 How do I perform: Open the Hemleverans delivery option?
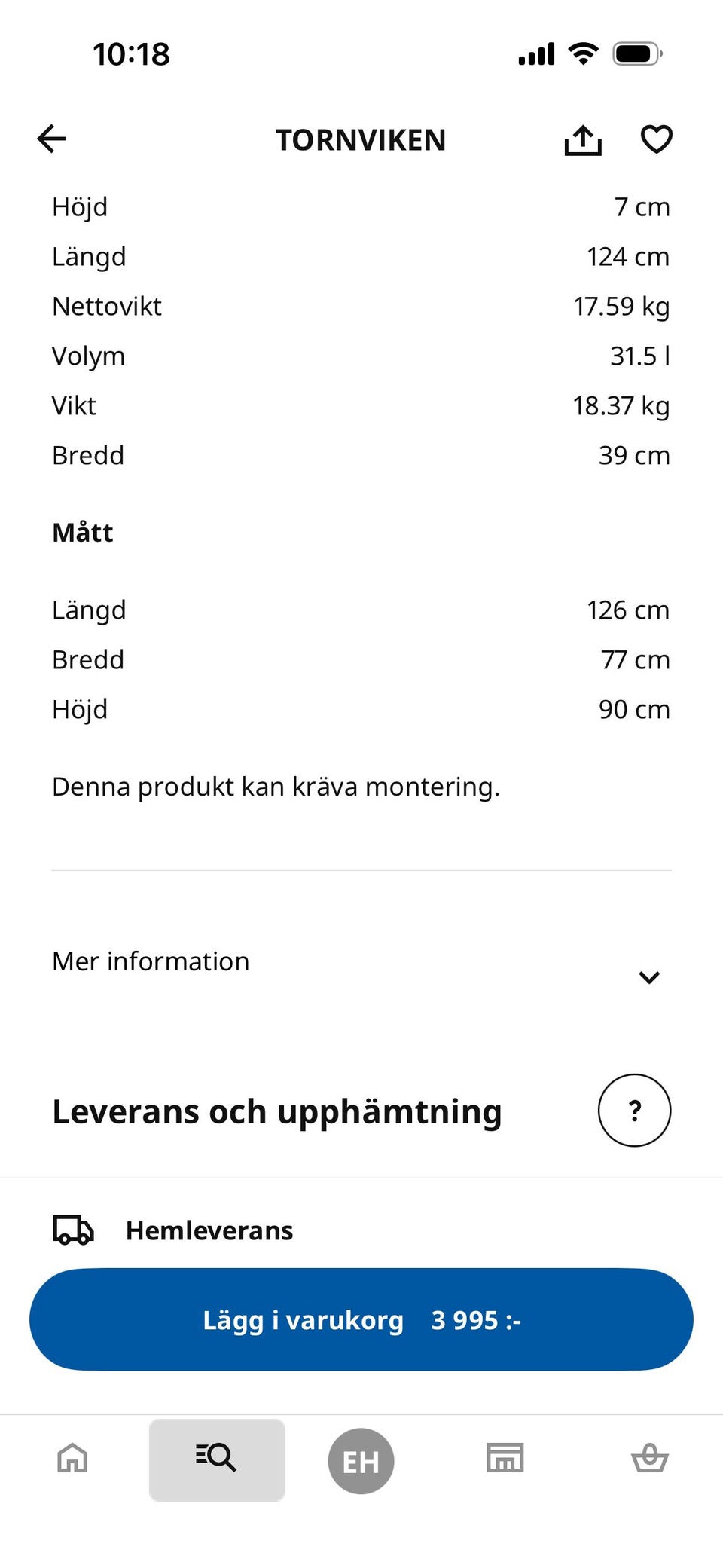click(x=209, y=1230)
